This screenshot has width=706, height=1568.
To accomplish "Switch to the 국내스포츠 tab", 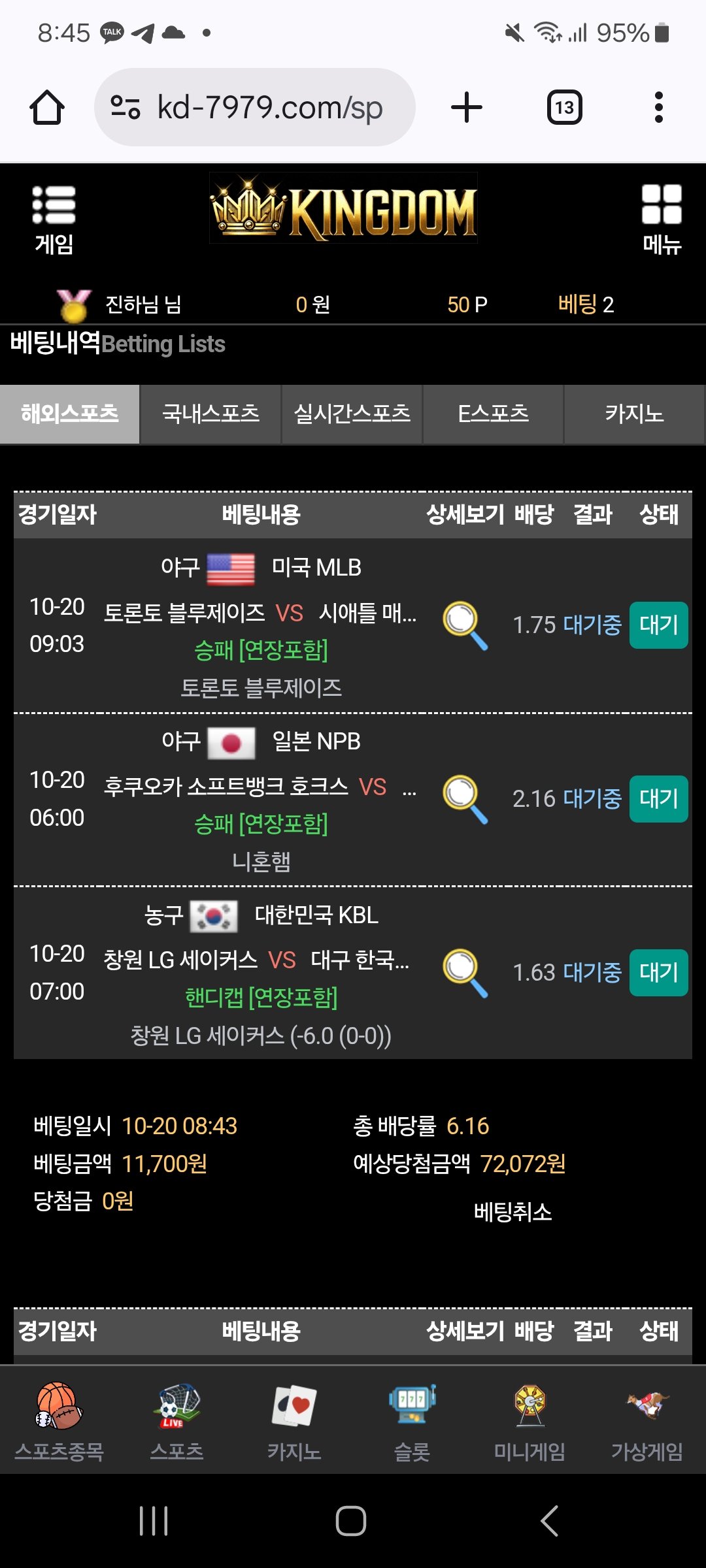I will (x=210, y=414).
